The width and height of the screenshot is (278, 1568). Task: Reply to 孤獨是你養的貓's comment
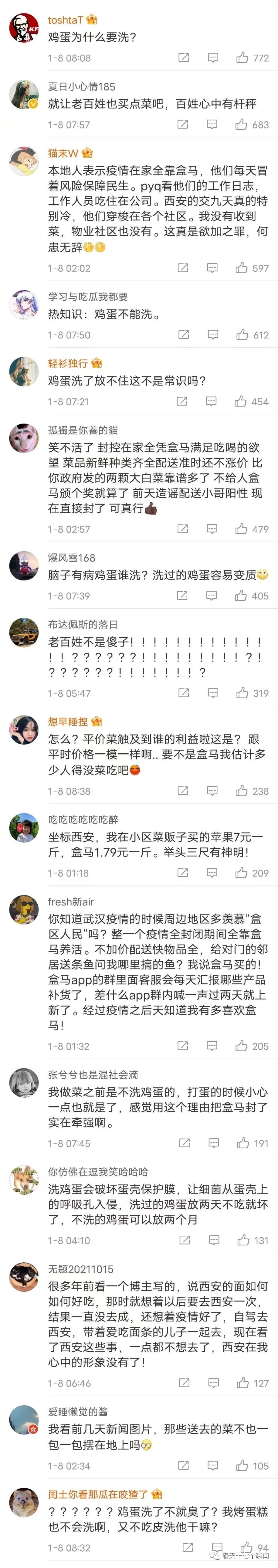point(212,529)
